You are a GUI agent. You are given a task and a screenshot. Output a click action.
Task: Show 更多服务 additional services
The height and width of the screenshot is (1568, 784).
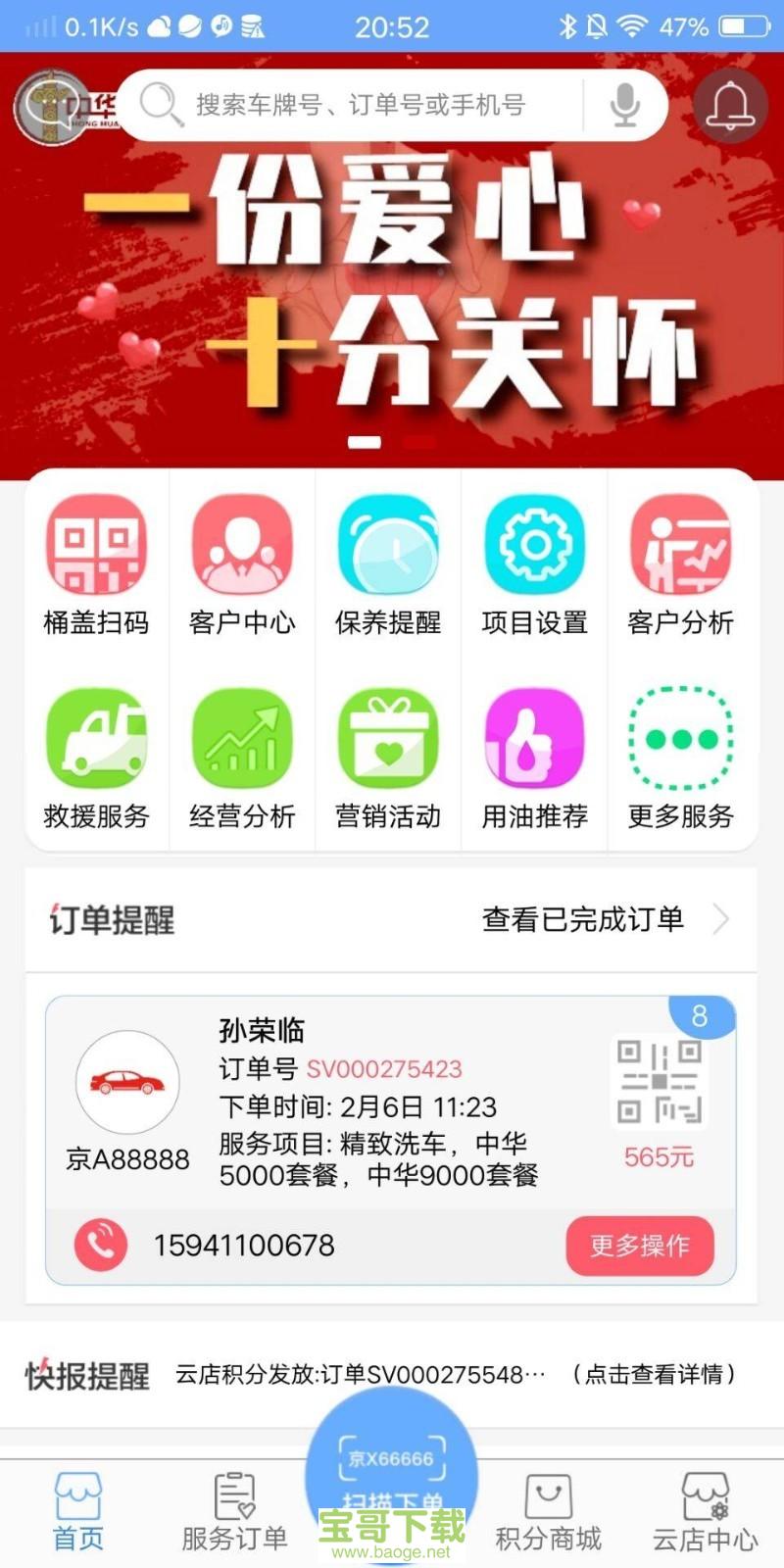680,759
